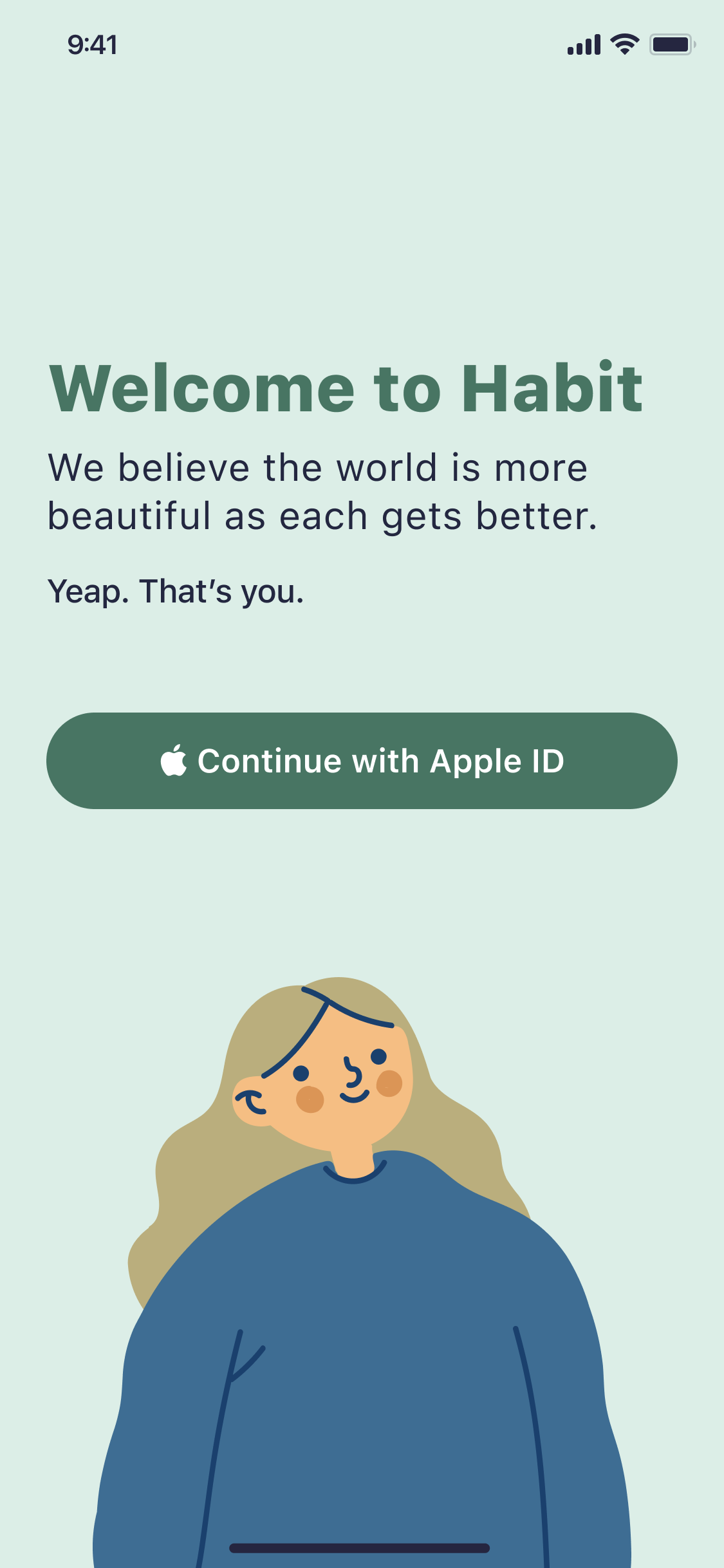Continue with Apple ID
Image resolution: width=724 pixels, height=1568 pixels.
click(362, 761)
